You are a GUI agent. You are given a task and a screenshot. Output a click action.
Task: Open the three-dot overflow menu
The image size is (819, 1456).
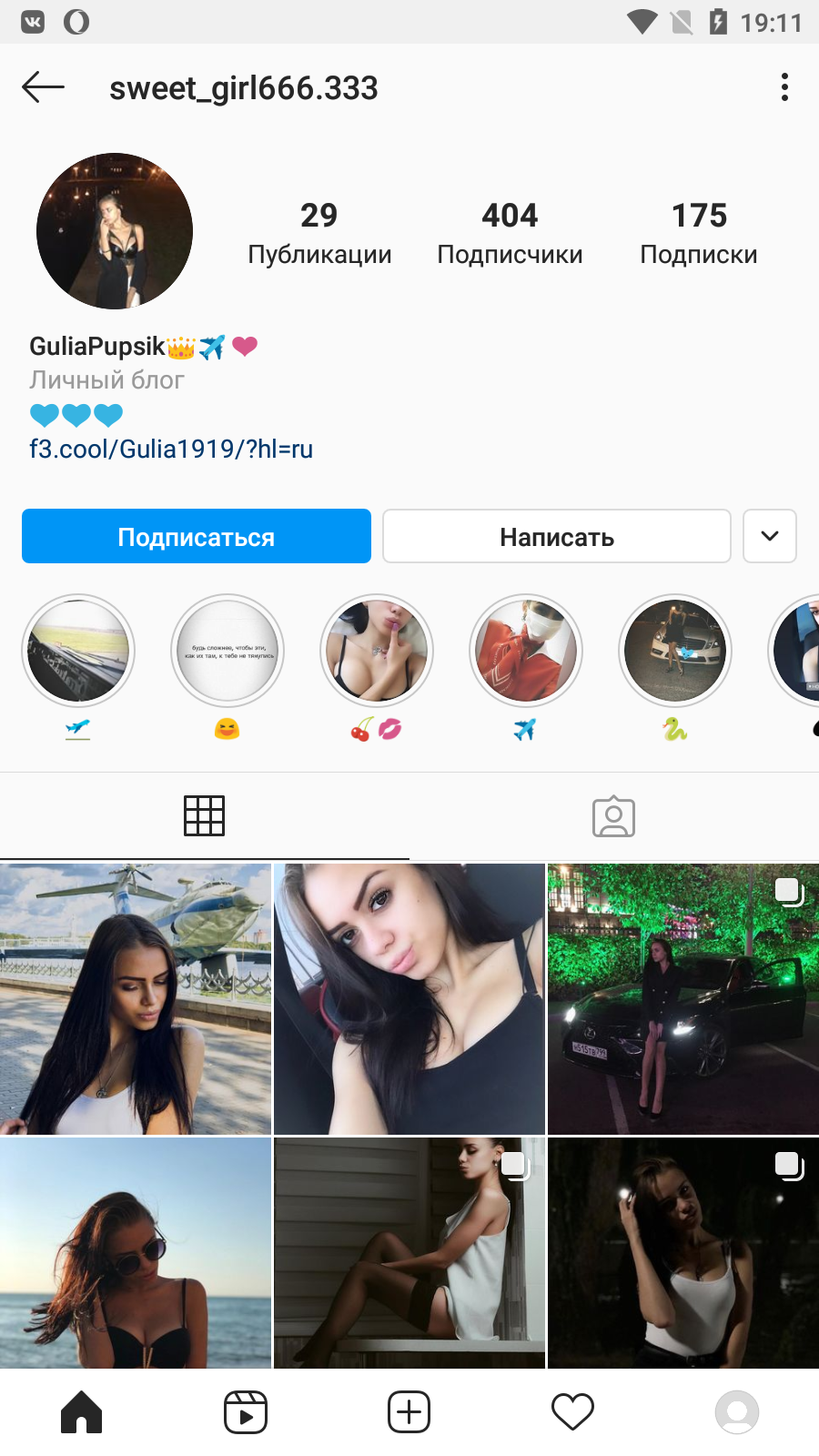(784, 87)
